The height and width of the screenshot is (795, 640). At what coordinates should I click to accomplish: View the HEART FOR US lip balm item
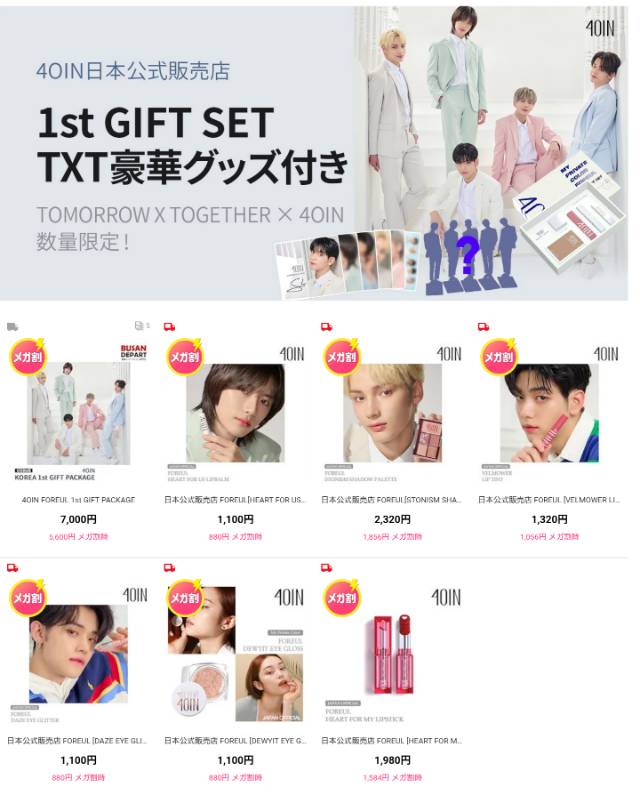235,410
